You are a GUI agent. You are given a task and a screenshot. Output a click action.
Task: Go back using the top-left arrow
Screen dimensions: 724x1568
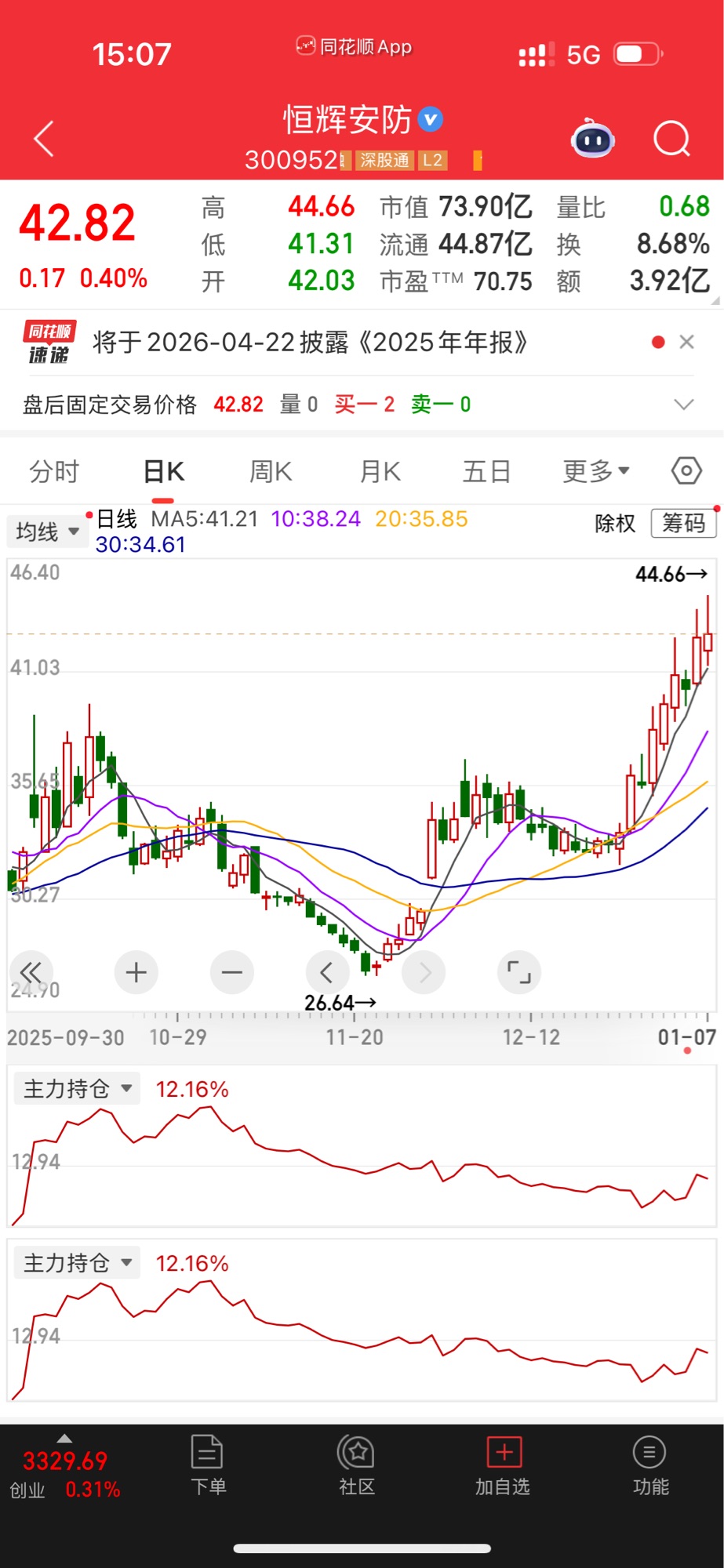point(45,139)
